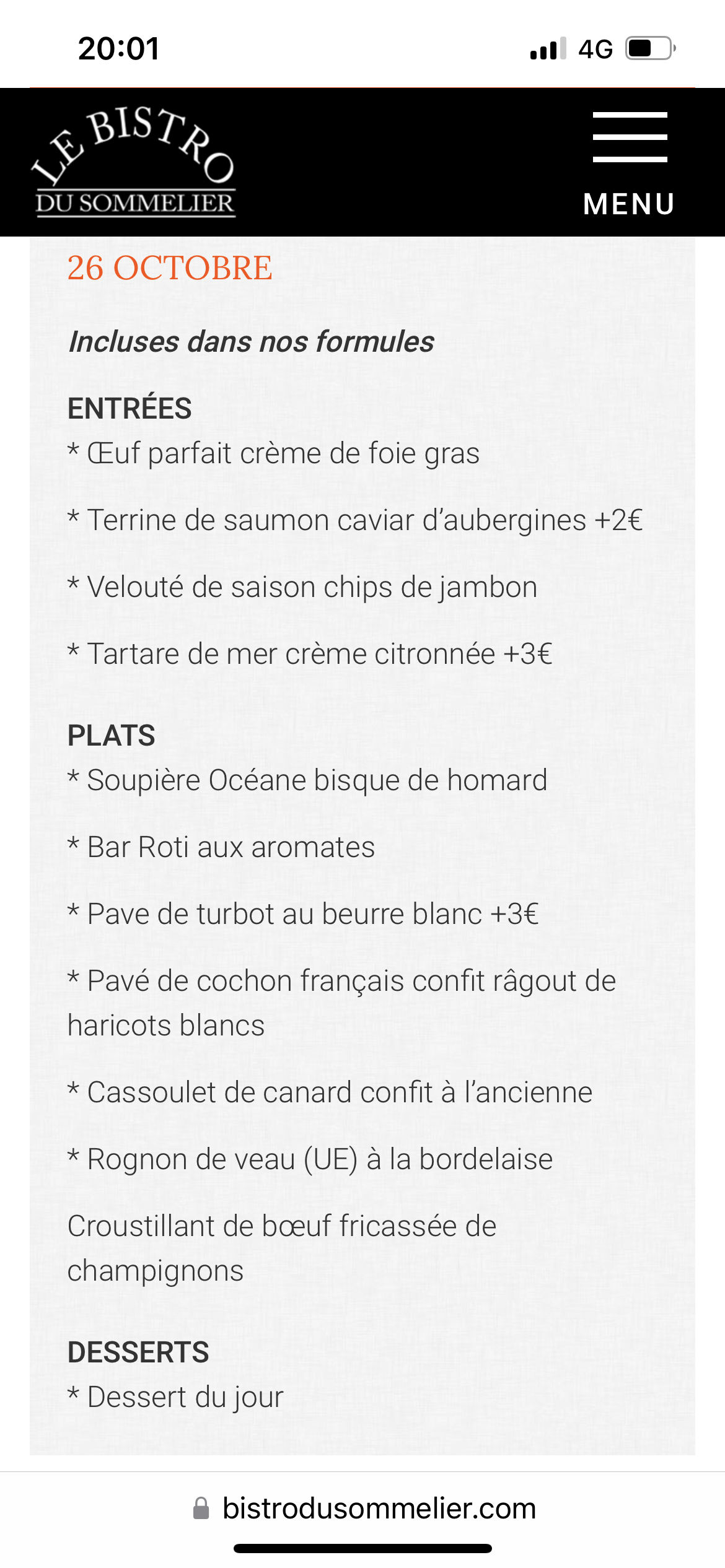The width and height of the screenshot is (725, 1568).
Task: Tap the Le Bistro du Sommelier logo
Action: [134, 162]
